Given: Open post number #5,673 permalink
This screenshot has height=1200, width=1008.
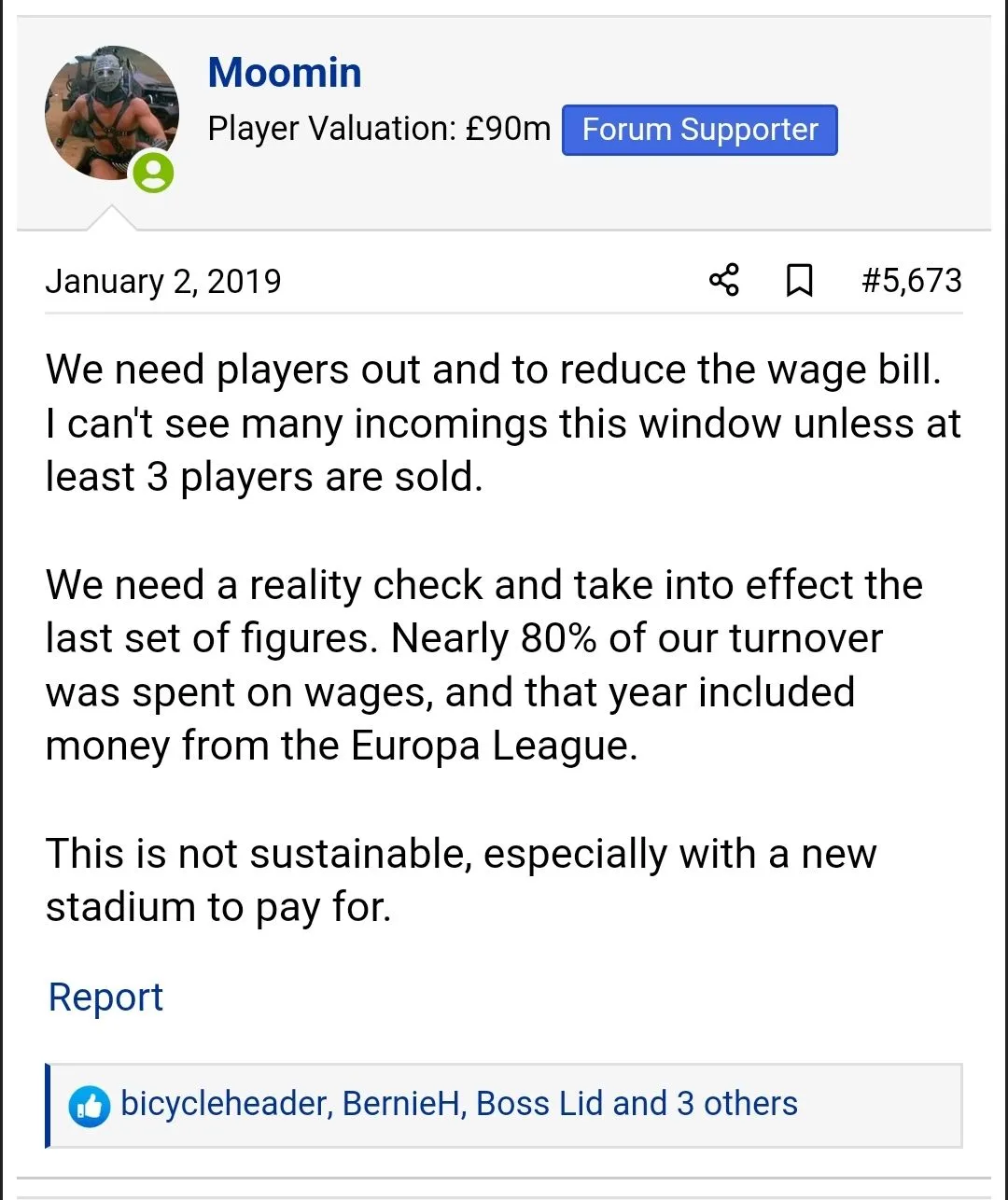Looking at the screenshot, I should pyautogui.click(x=911, y=280).
